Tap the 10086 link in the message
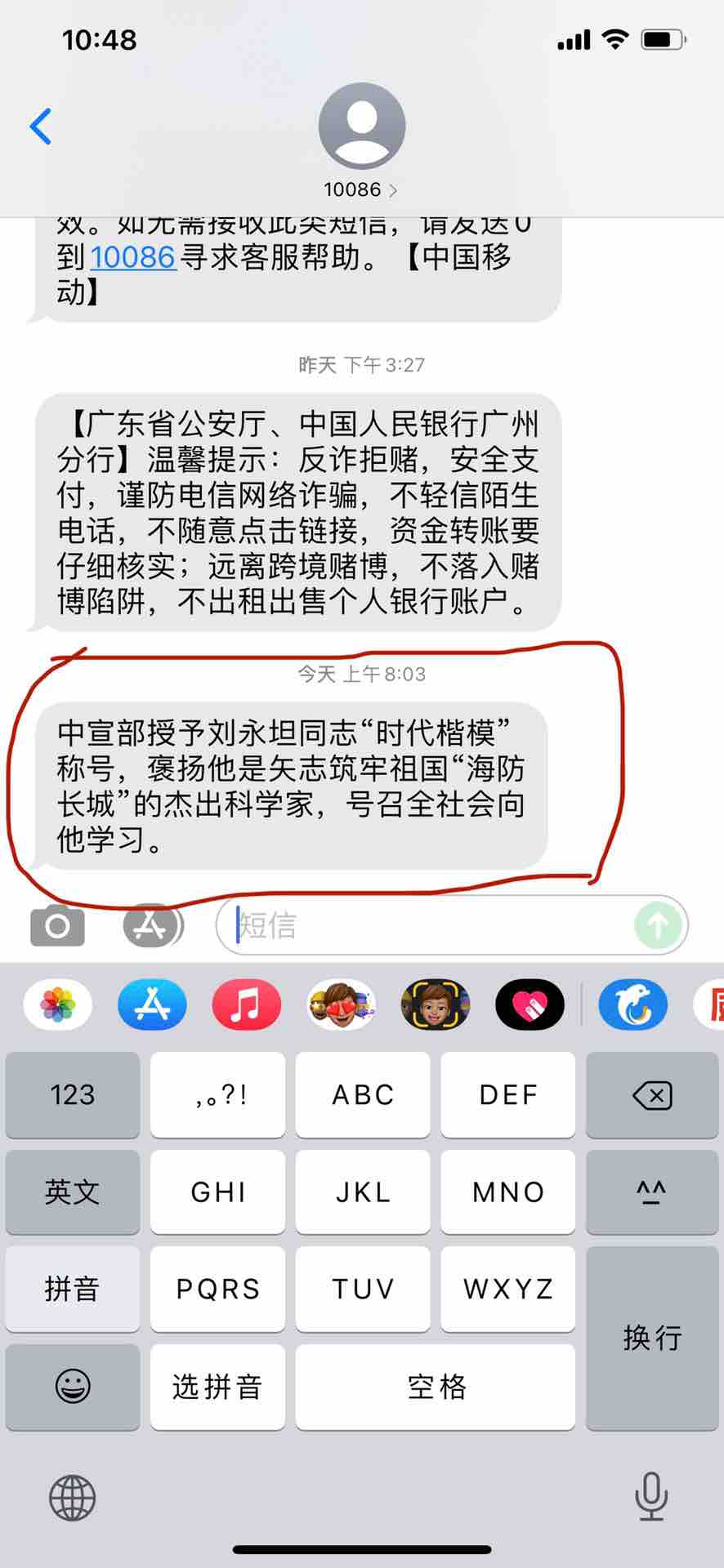The width and height of the screenshot is (724, 1568). (x=132, y=257)
